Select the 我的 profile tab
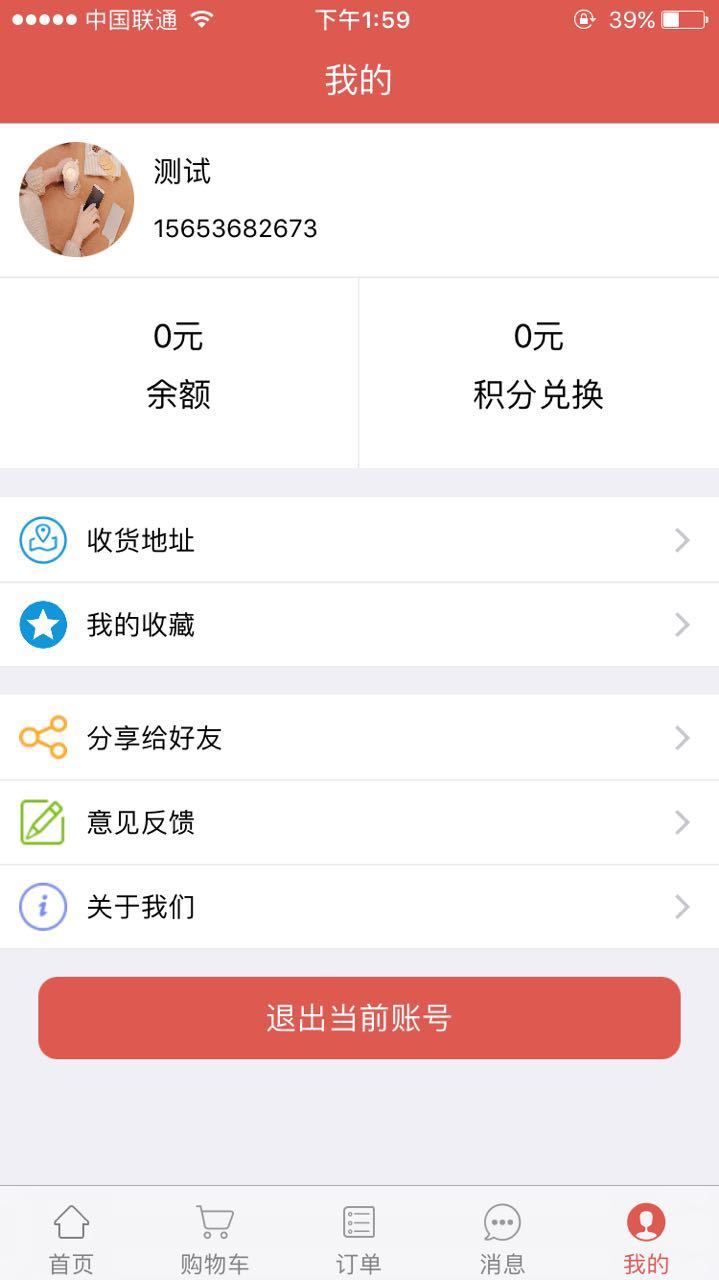The height and width of the screenshot is (1280, 719). coord(646,1238)
